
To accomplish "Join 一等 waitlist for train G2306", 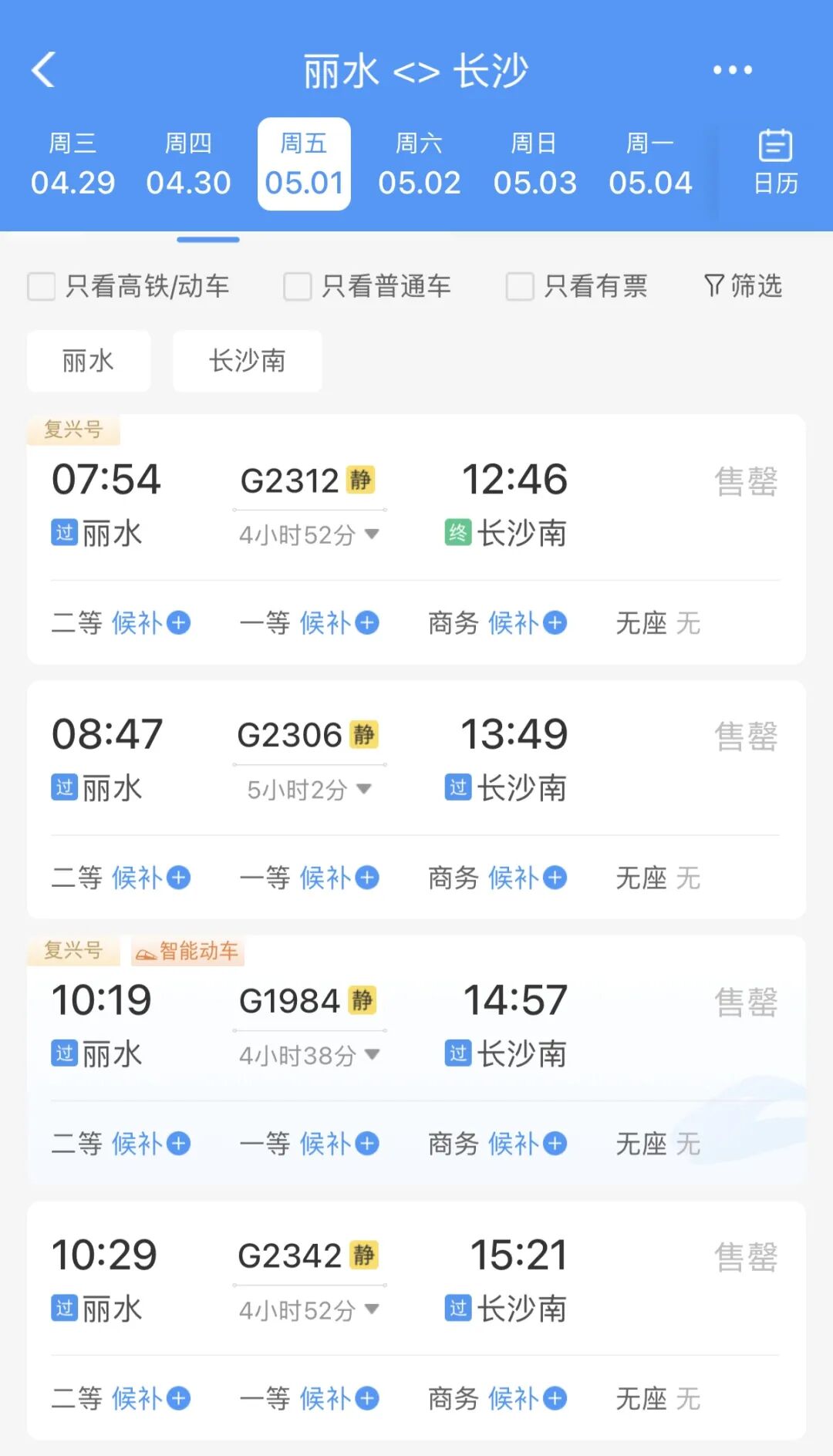I will [366, 878].
